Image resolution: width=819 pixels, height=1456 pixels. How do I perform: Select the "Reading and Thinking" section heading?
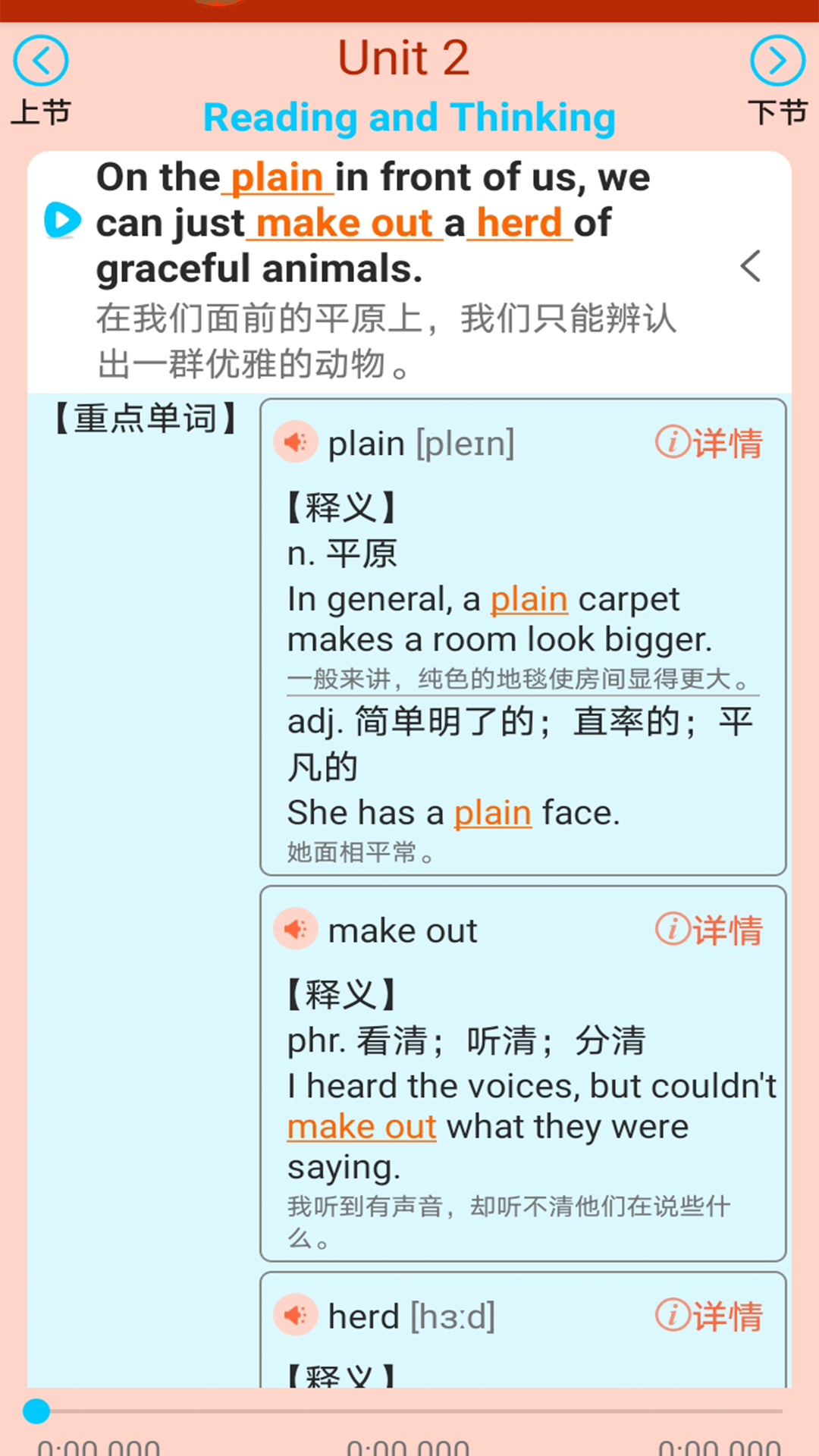pyautogui.click(x=409, y=117)
